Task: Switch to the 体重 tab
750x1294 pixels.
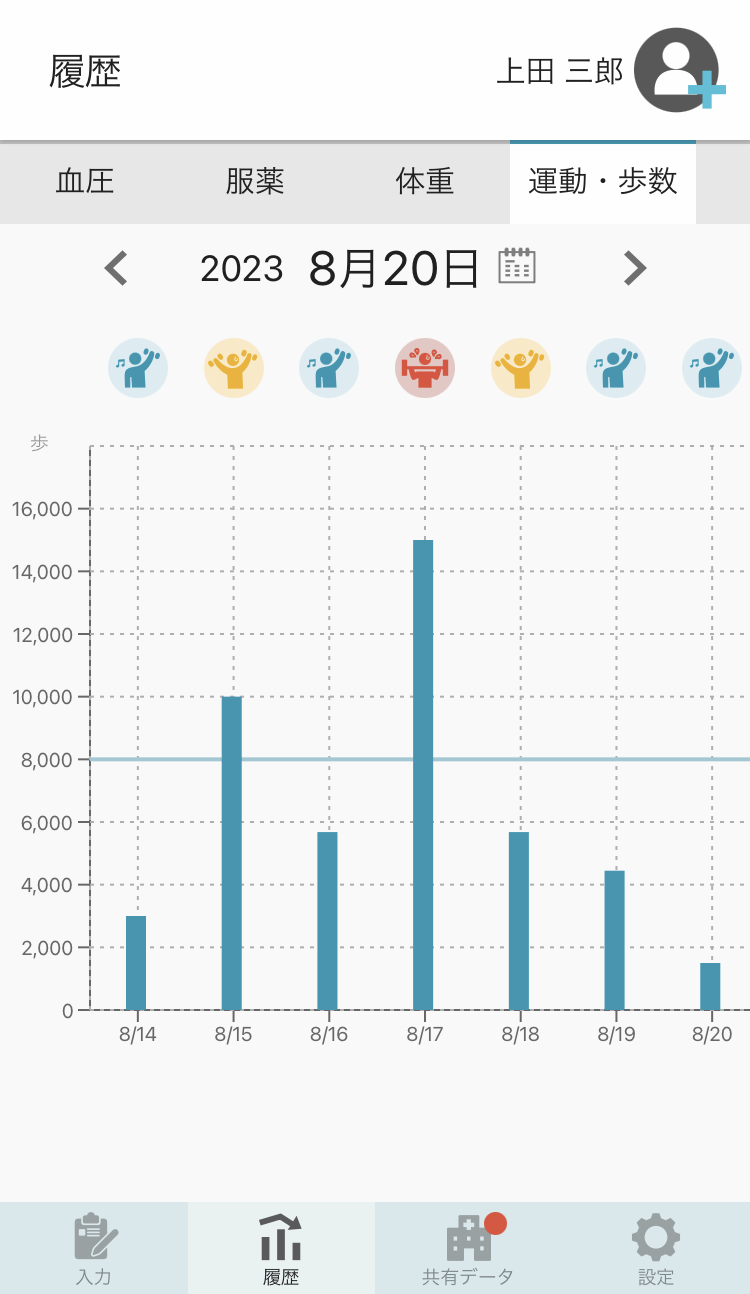Action: pyautogui.click(x=425, y=182)
